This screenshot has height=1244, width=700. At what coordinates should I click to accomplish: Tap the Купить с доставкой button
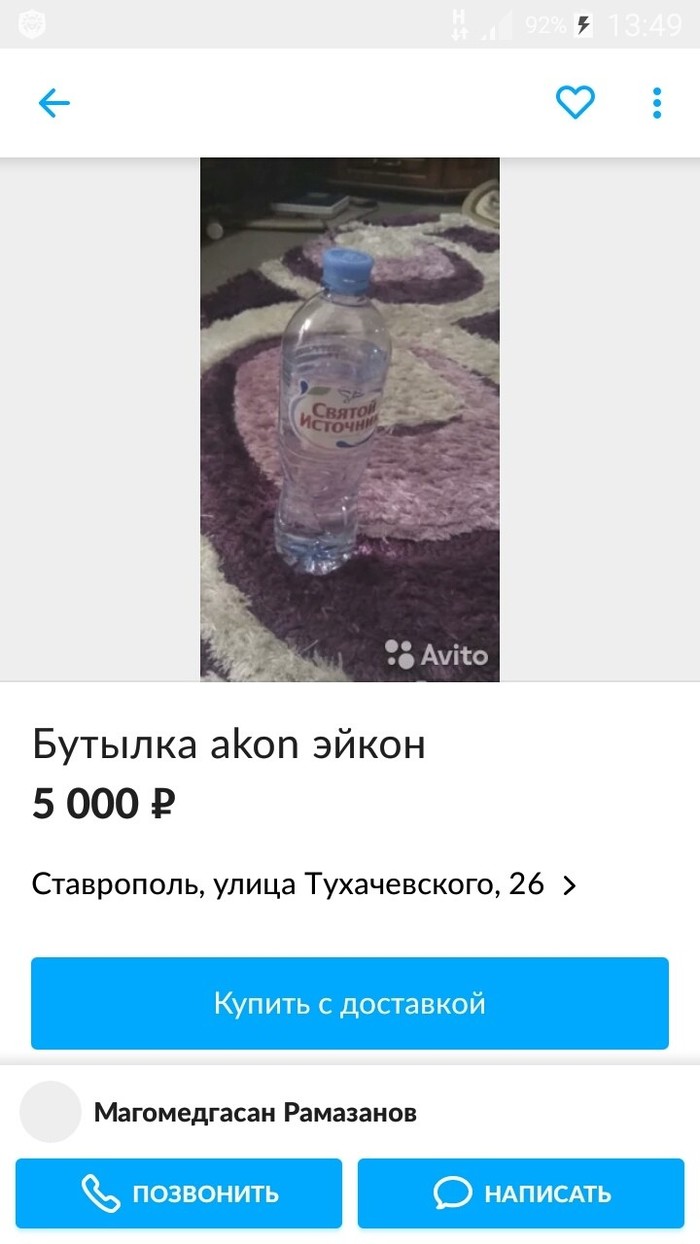coord(350,1003)
